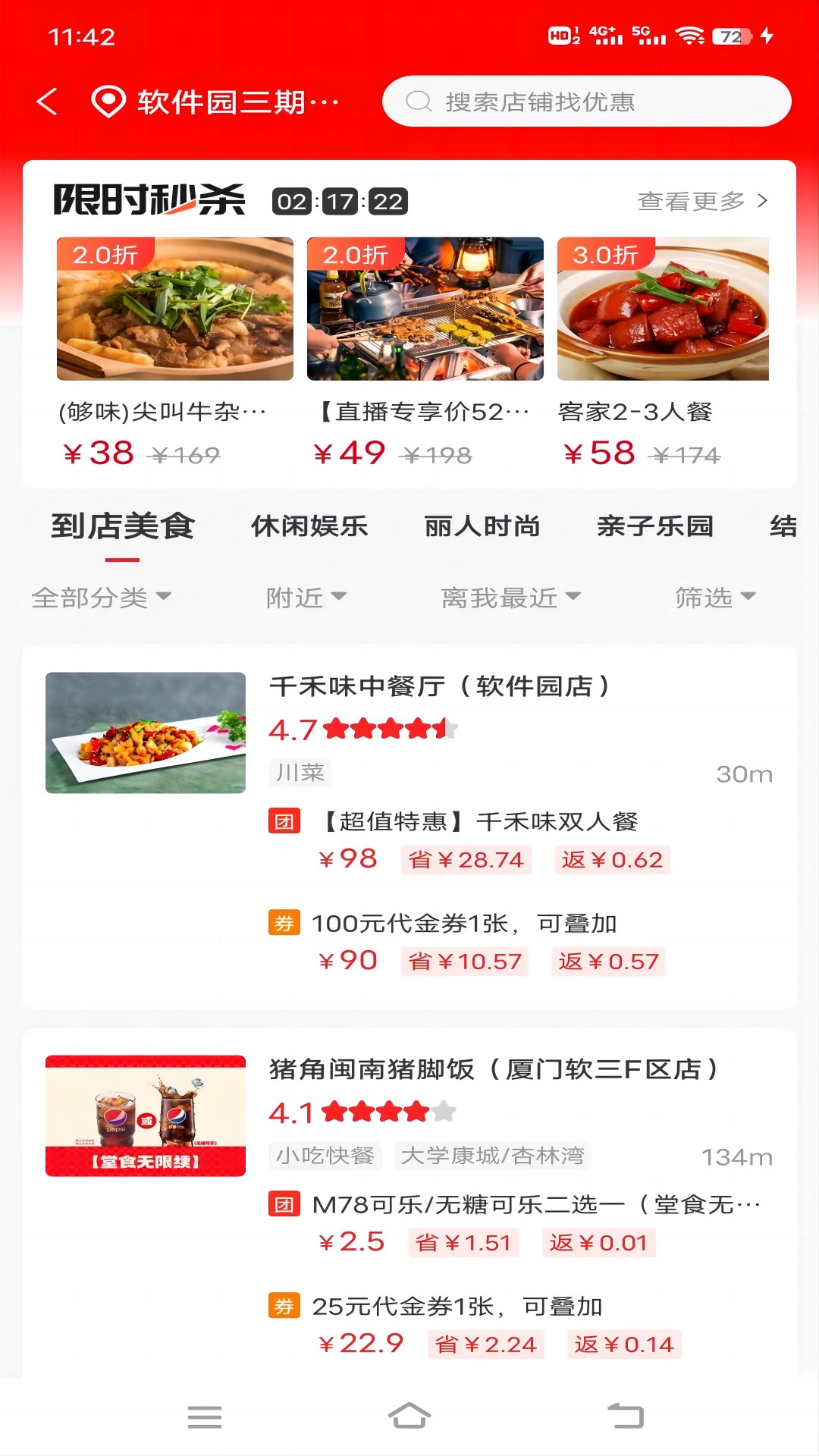Open the 尖叫牛杂 ¥38 flash deal

pos(174,349)
